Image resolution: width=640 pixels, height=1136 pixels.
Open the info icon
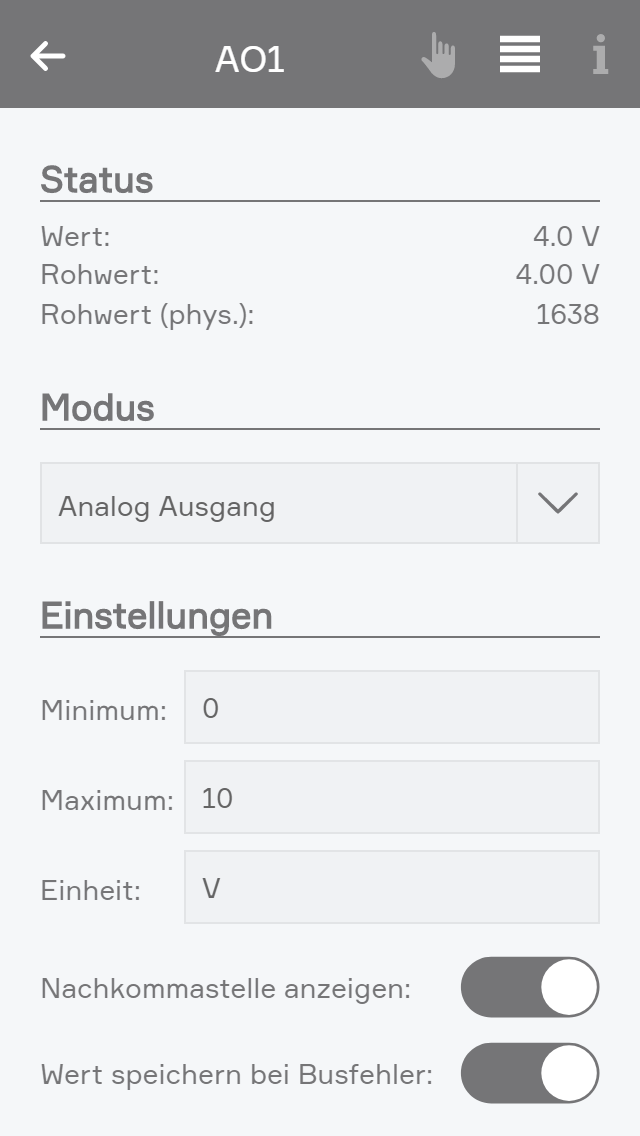point(600,55)
